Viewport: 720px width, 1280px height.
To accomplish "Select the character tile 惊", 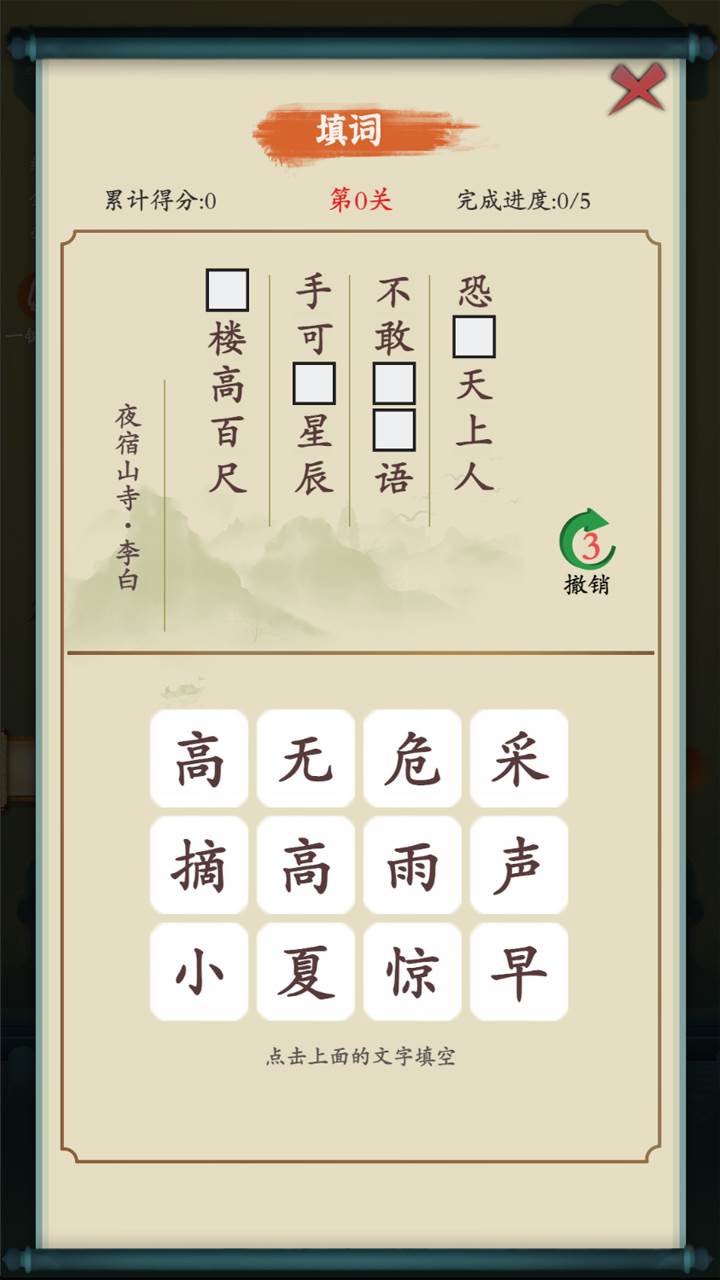I will point(412,971).
